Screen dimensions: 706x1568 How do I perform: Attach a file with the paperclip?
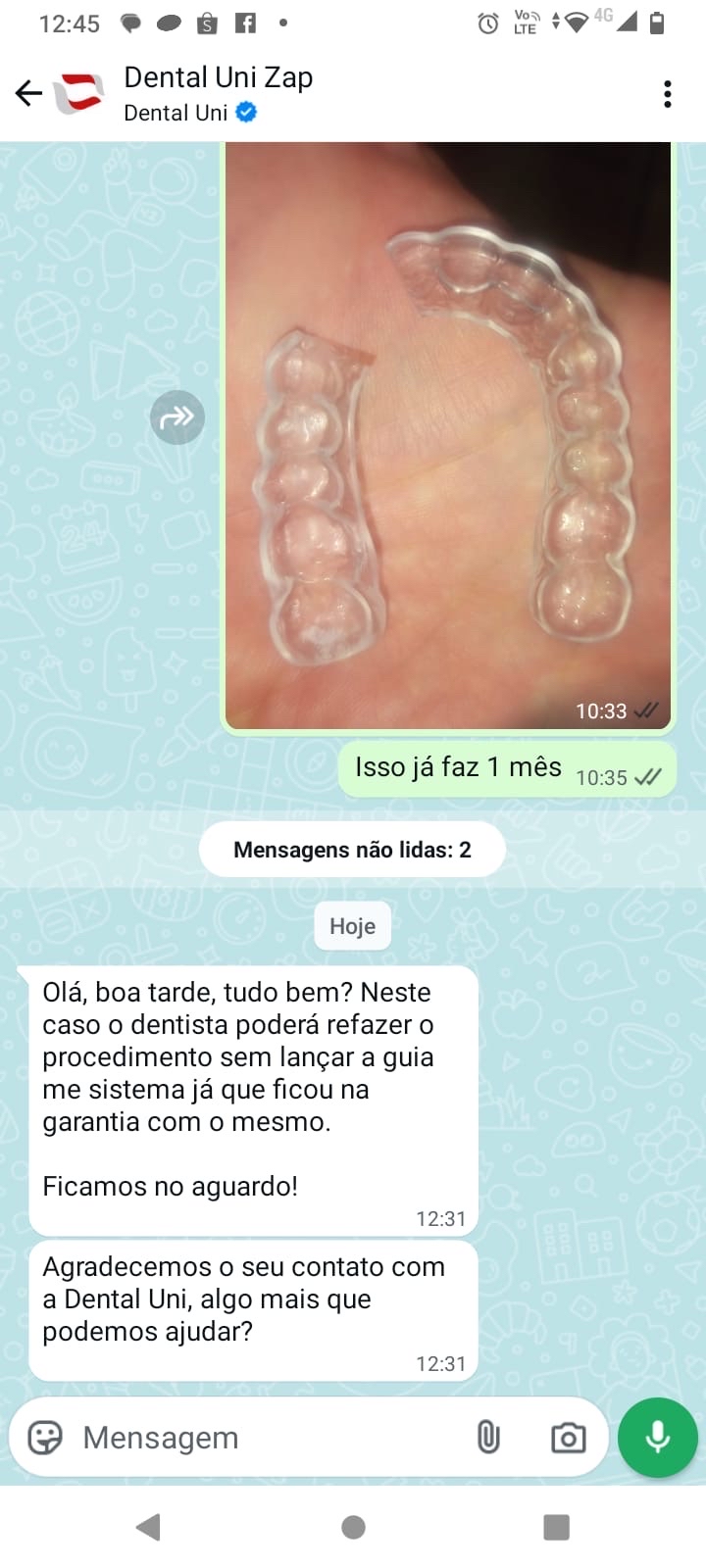pyautogui.click(x=488, y=1438)
